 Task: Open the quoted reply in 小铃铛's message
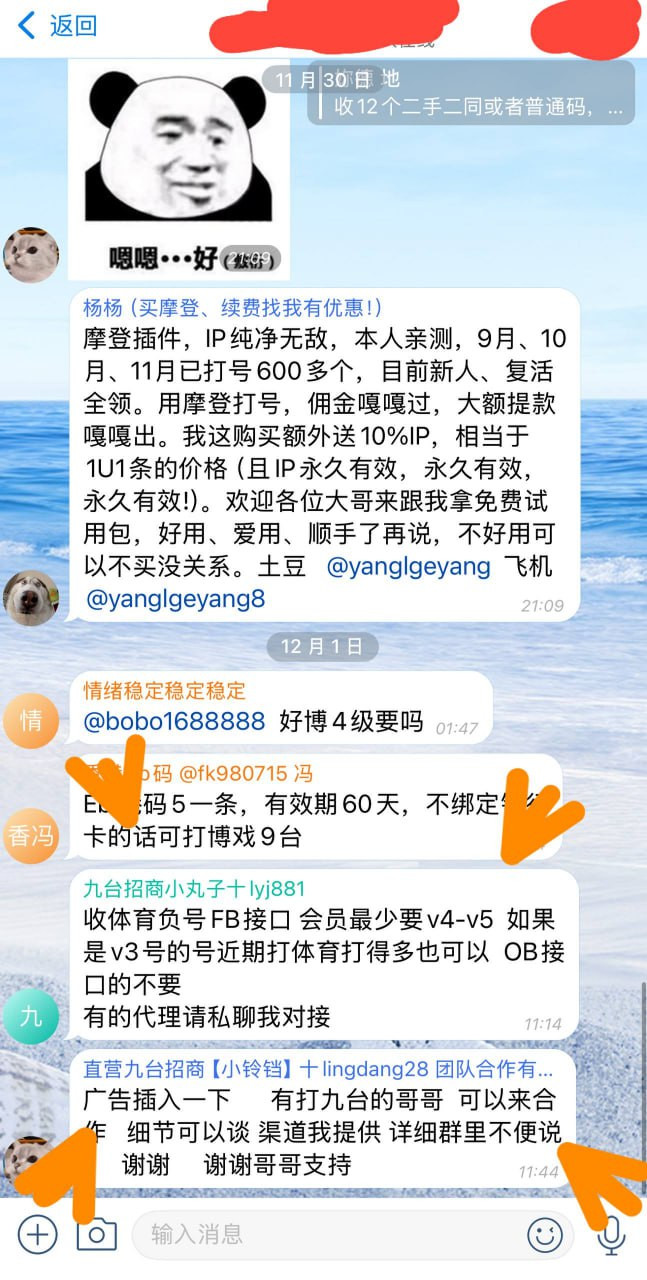(x=318, y=1069)
